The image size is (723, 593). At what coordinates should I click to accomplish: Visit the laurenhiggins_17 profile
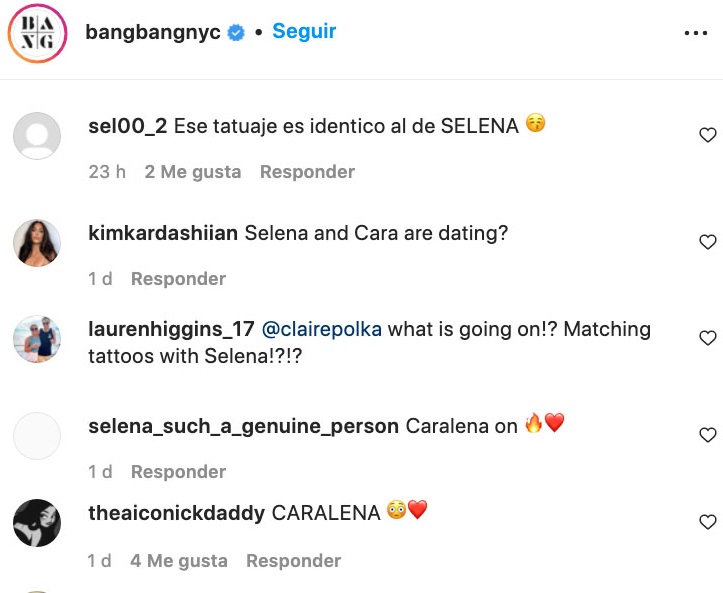[x=171, y=329]
